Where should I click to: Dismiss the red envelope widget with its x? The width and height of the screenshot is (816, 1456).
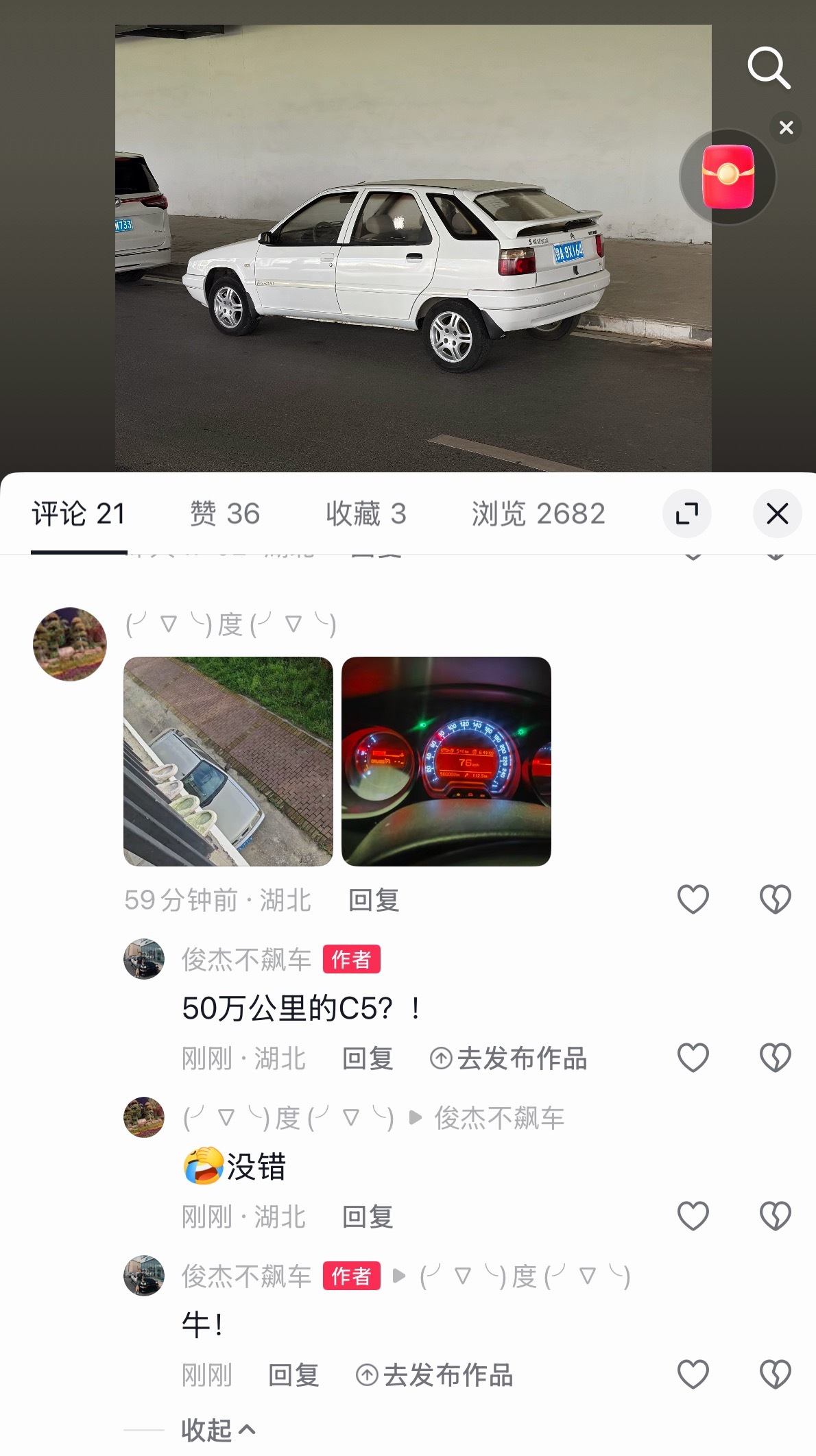[786, 125]
